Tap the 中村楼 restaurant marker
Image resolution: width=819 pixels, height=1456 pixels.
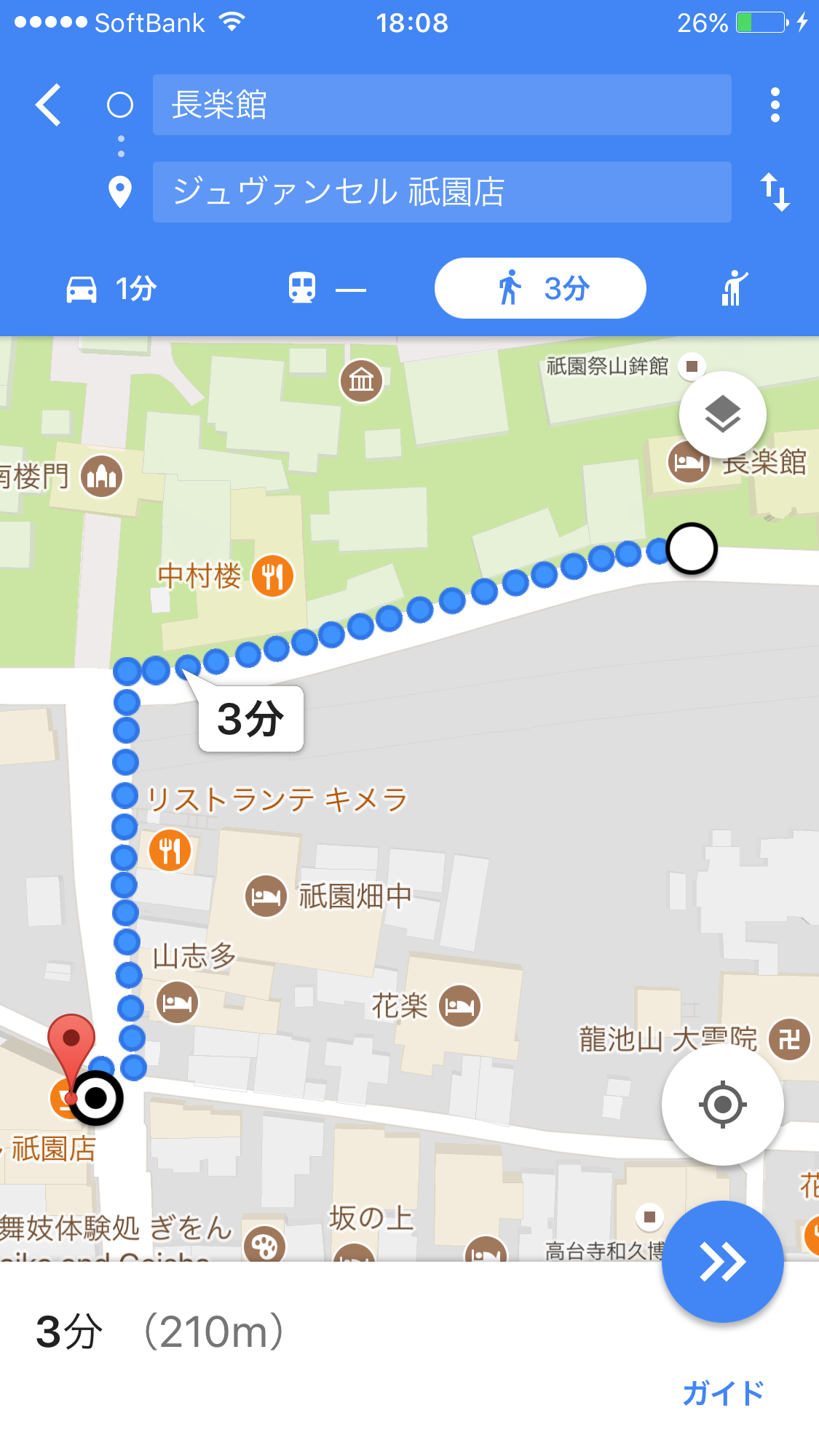272,576
